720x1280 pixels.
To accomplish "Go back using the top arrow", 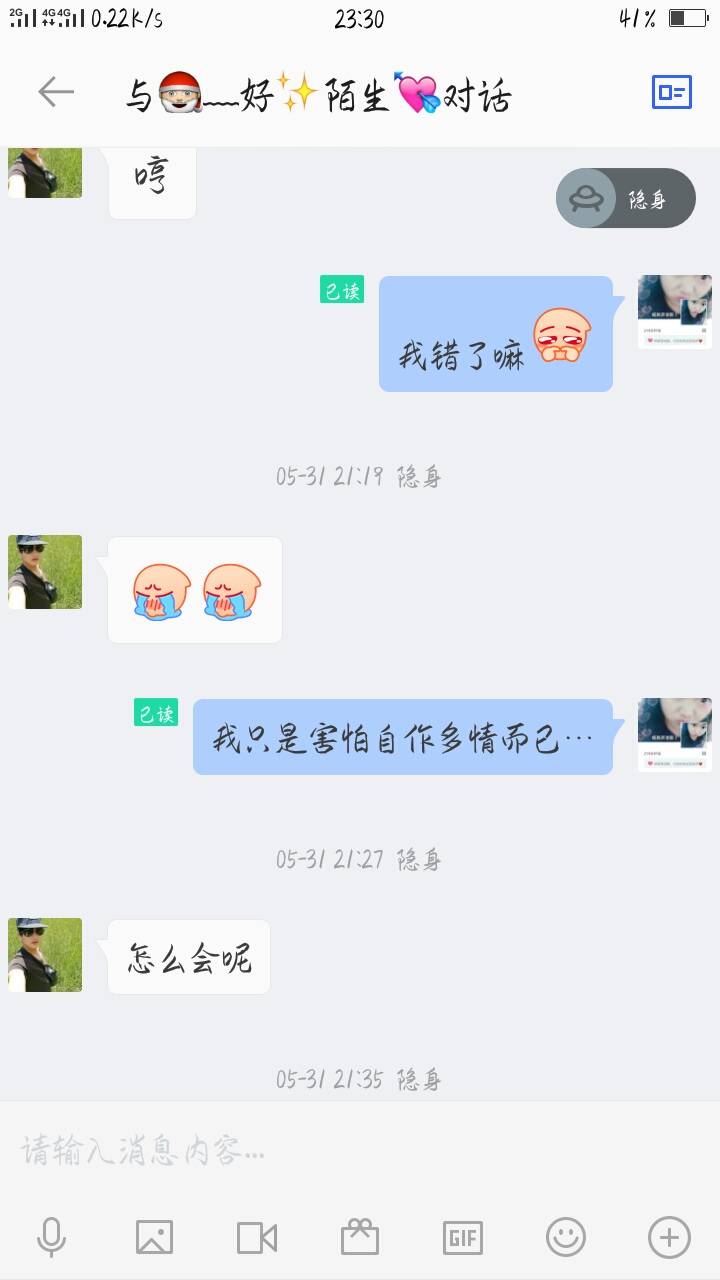I will click(x=56, y=93).
